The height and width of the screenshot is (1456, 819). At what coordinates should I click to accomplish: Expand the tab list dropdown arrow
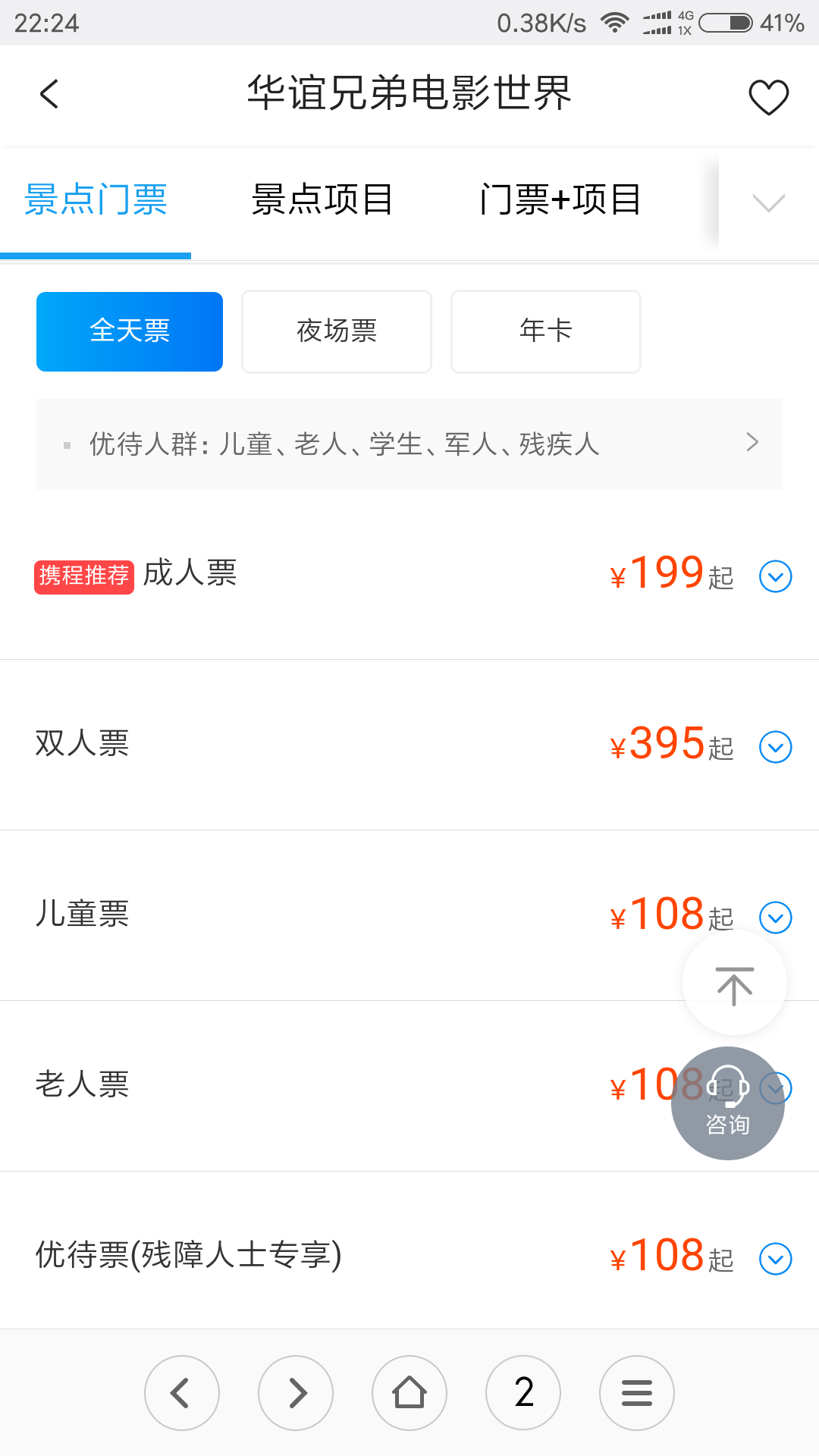768,202
